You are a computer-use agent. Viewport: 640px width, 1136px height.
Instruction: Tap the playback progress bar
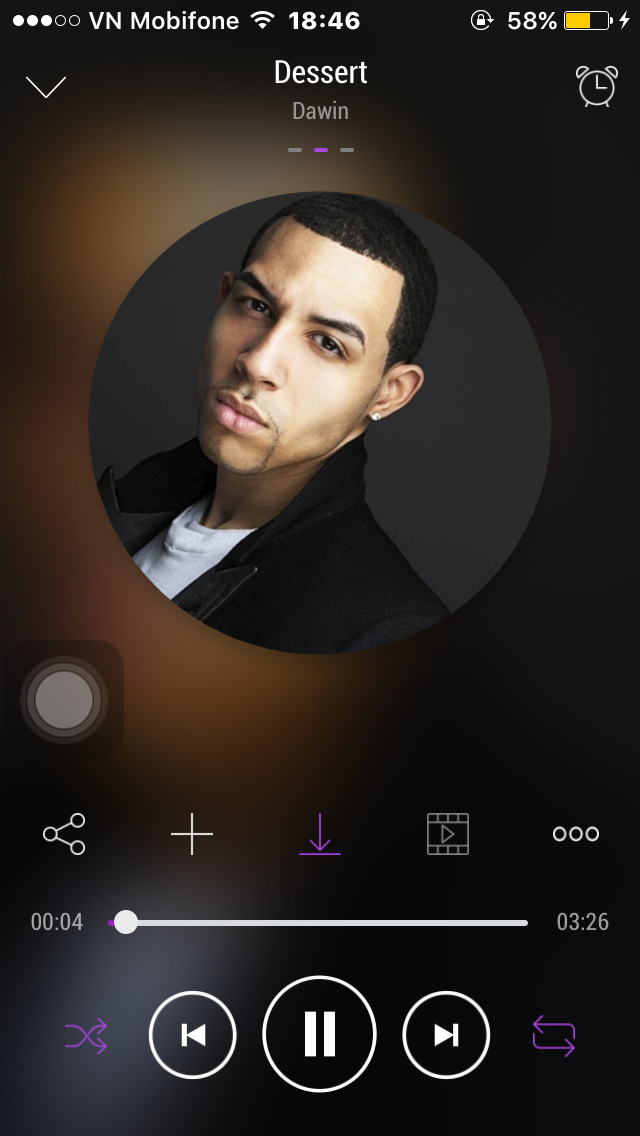coord(318,923)
